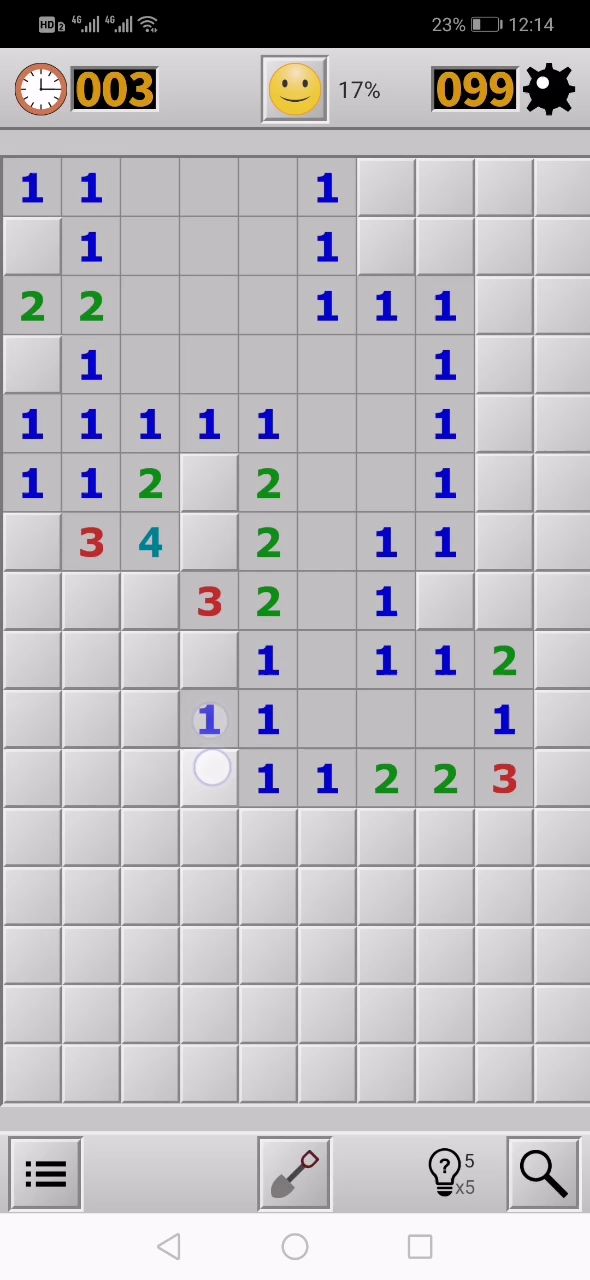The height and width of the screenshot is (1280, 590).
Task: Open the list menu button
Action: point(46,1174)
